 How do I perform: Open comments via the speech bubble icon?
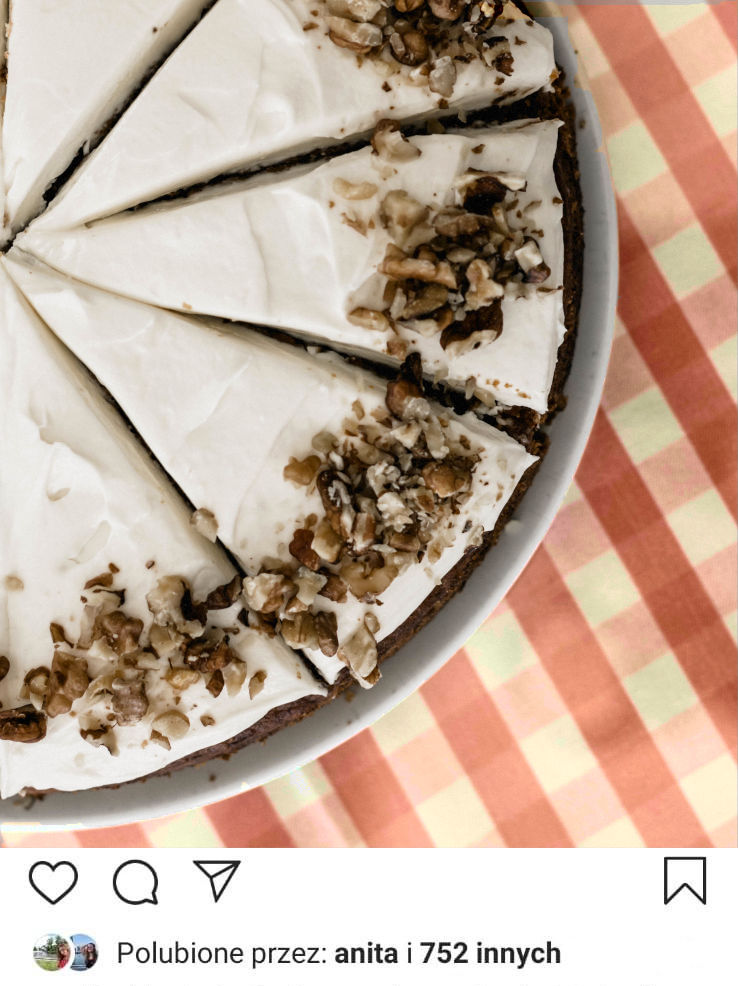[135, 882]
